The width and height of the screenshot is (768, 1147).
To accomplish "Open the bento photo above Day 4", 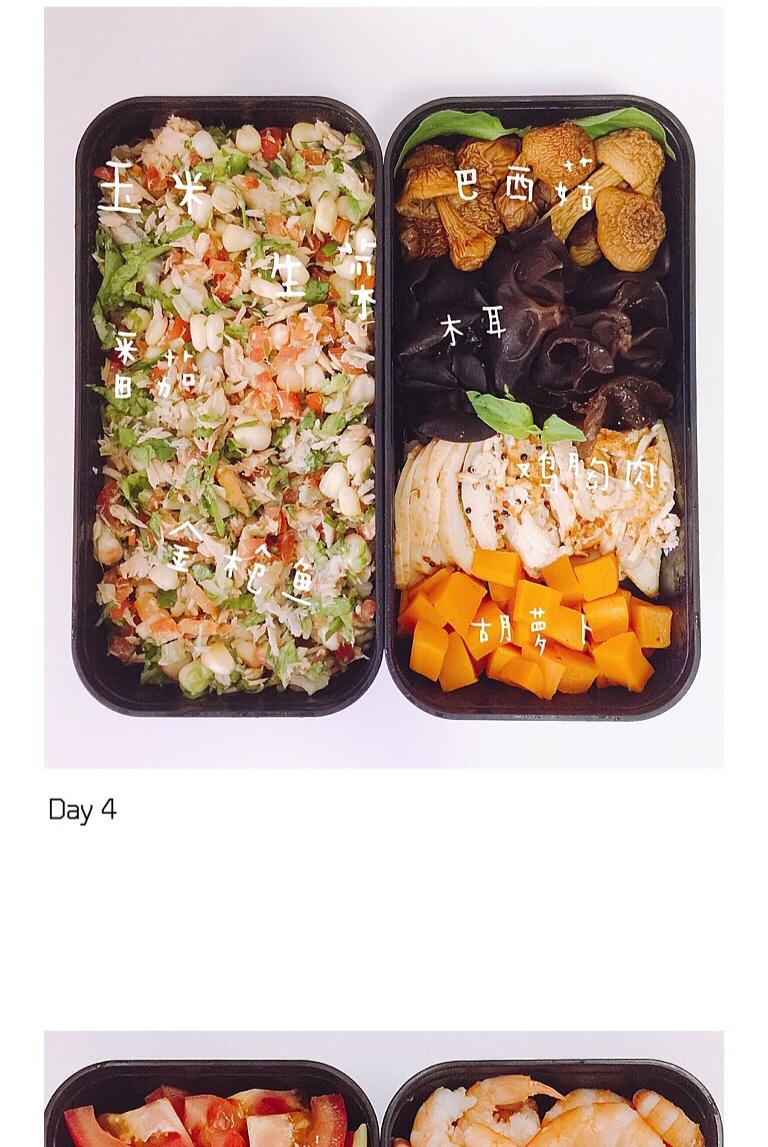I will pos(384,388).
